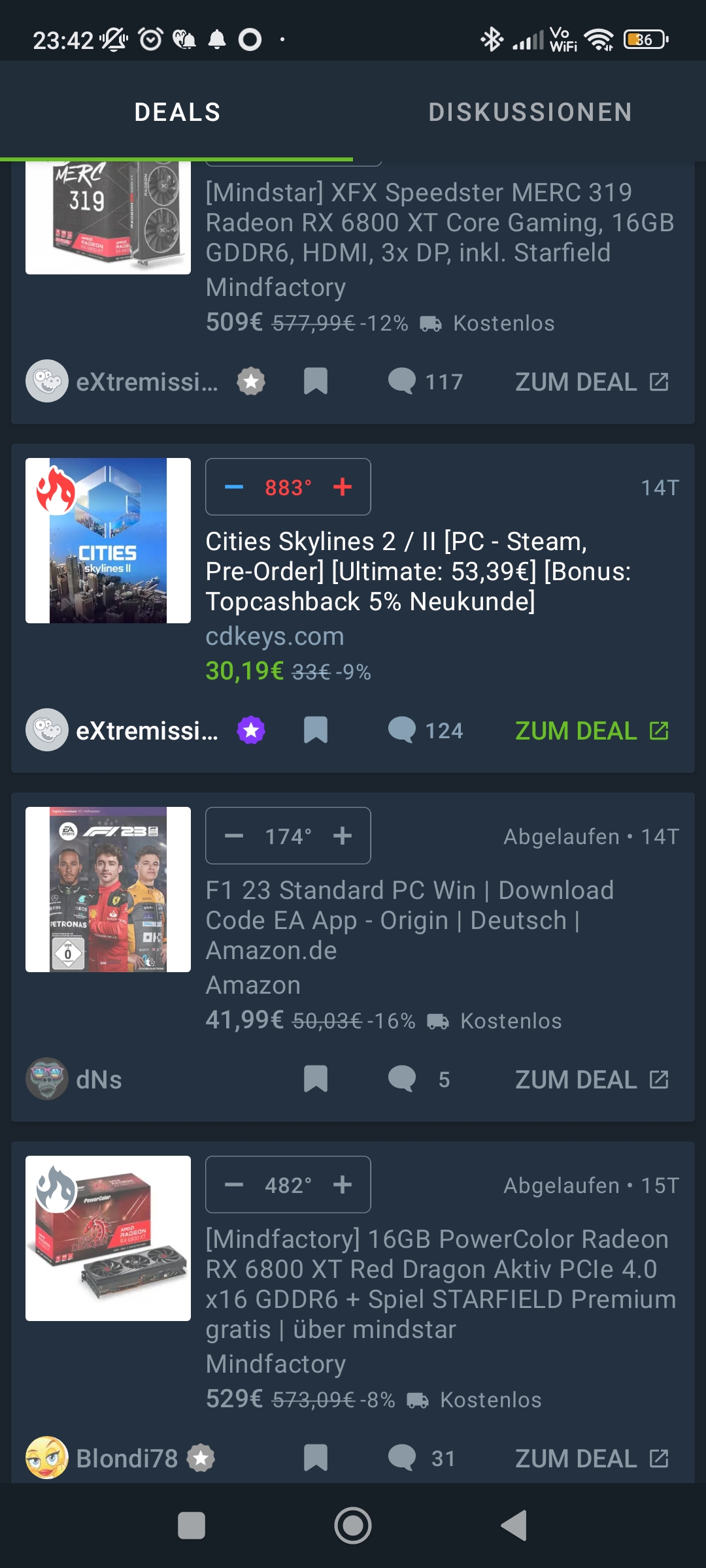Upvote the F1 23 Standard deal

pos(343,836)
